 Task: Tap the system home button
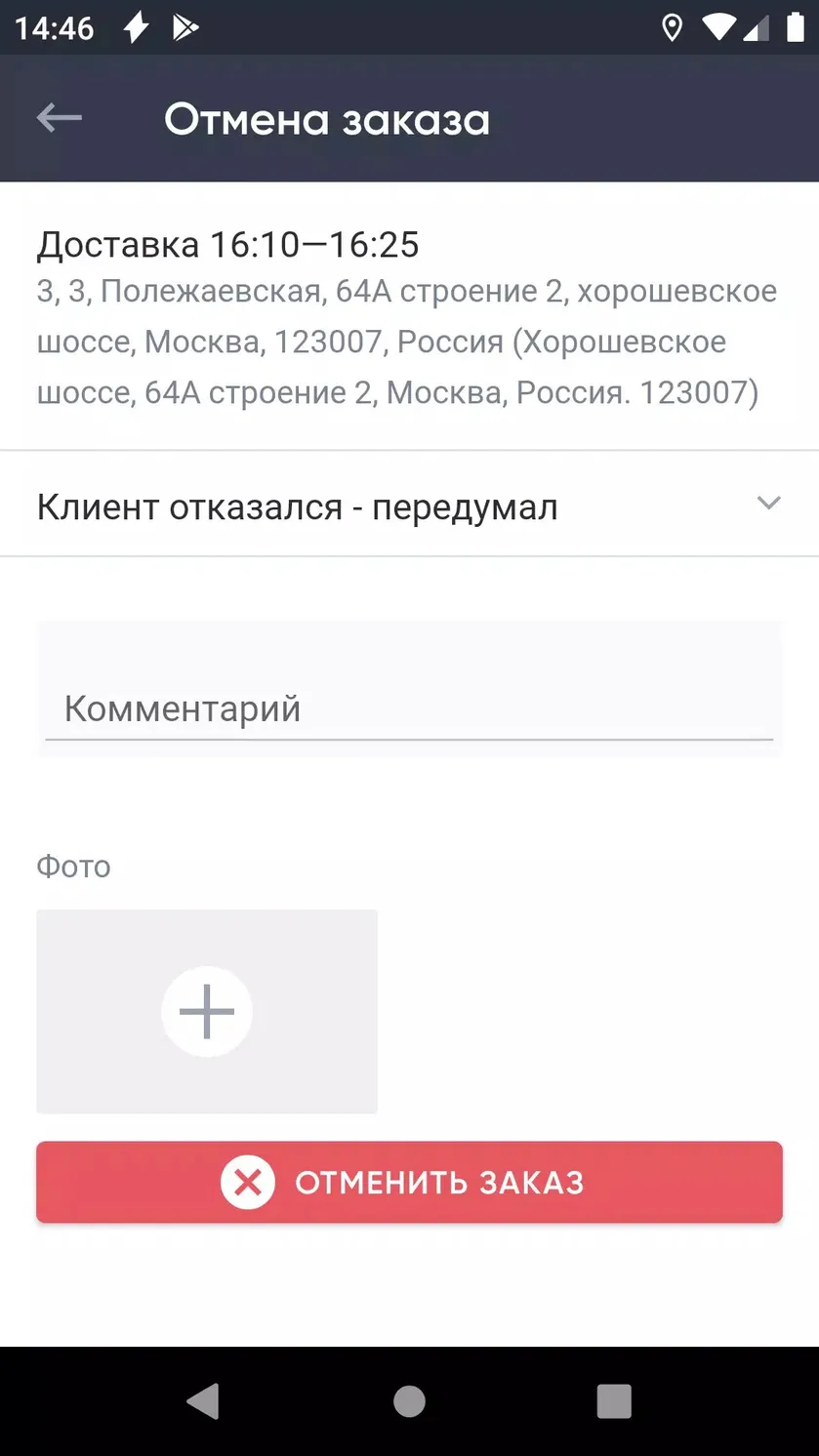(x=409, y=1401)
